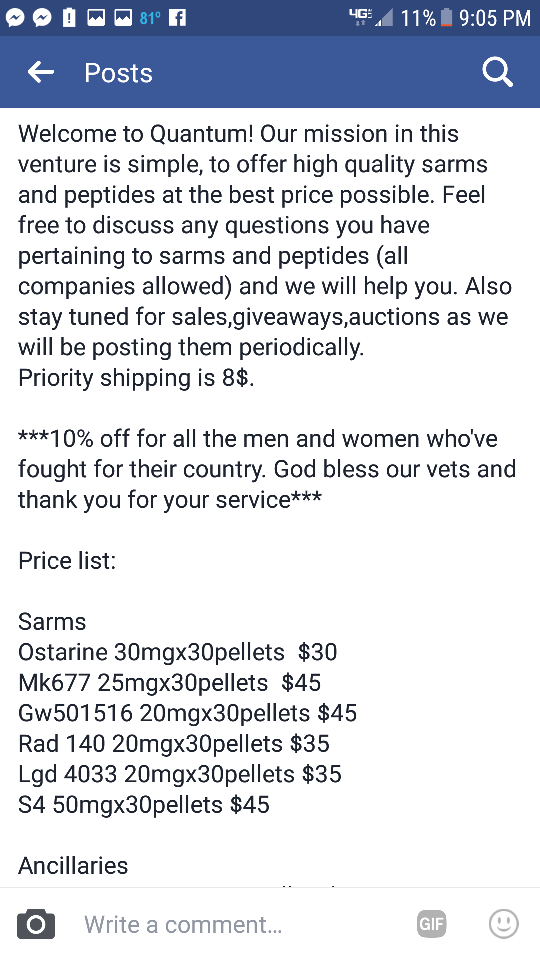Open search in the Posts header
This screenshot has width=540, height=960.
[x=497, y=72]
